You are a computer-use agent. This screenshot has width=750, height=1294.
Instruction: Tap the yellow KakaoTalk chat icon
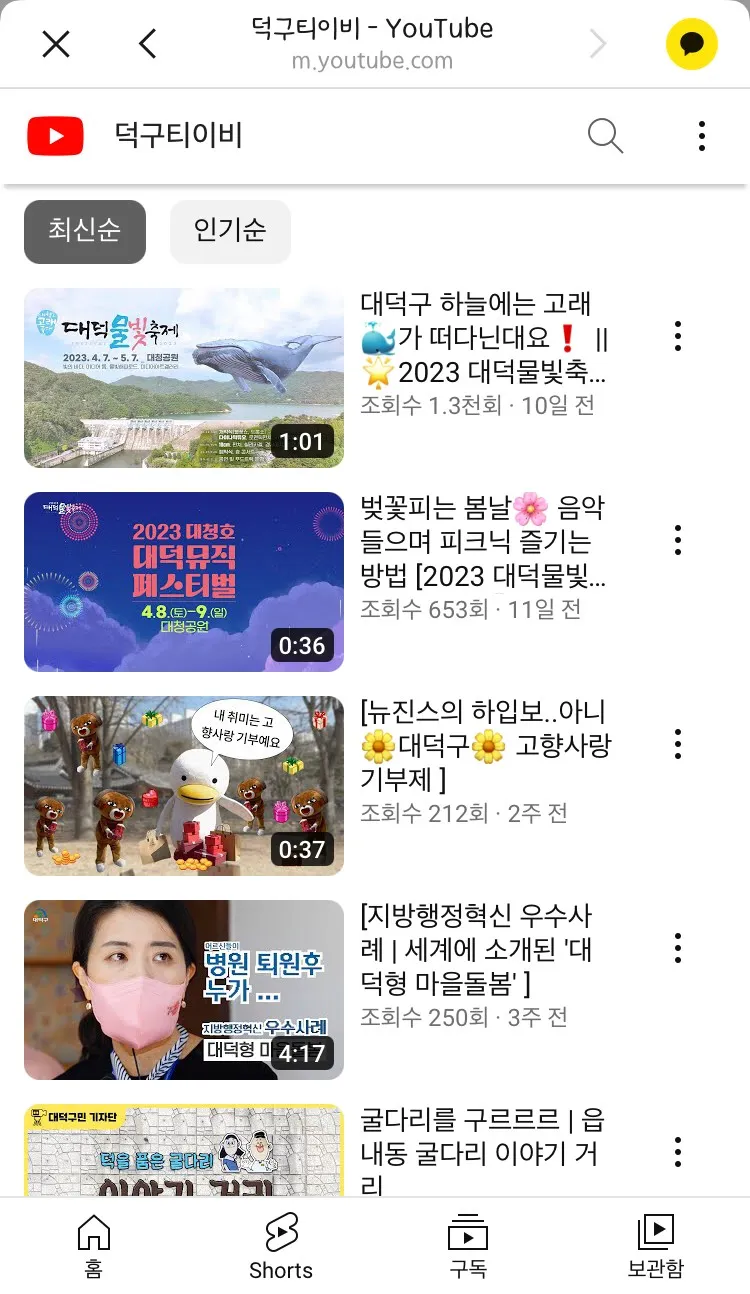pyautogui.click(x=692, y=44)
